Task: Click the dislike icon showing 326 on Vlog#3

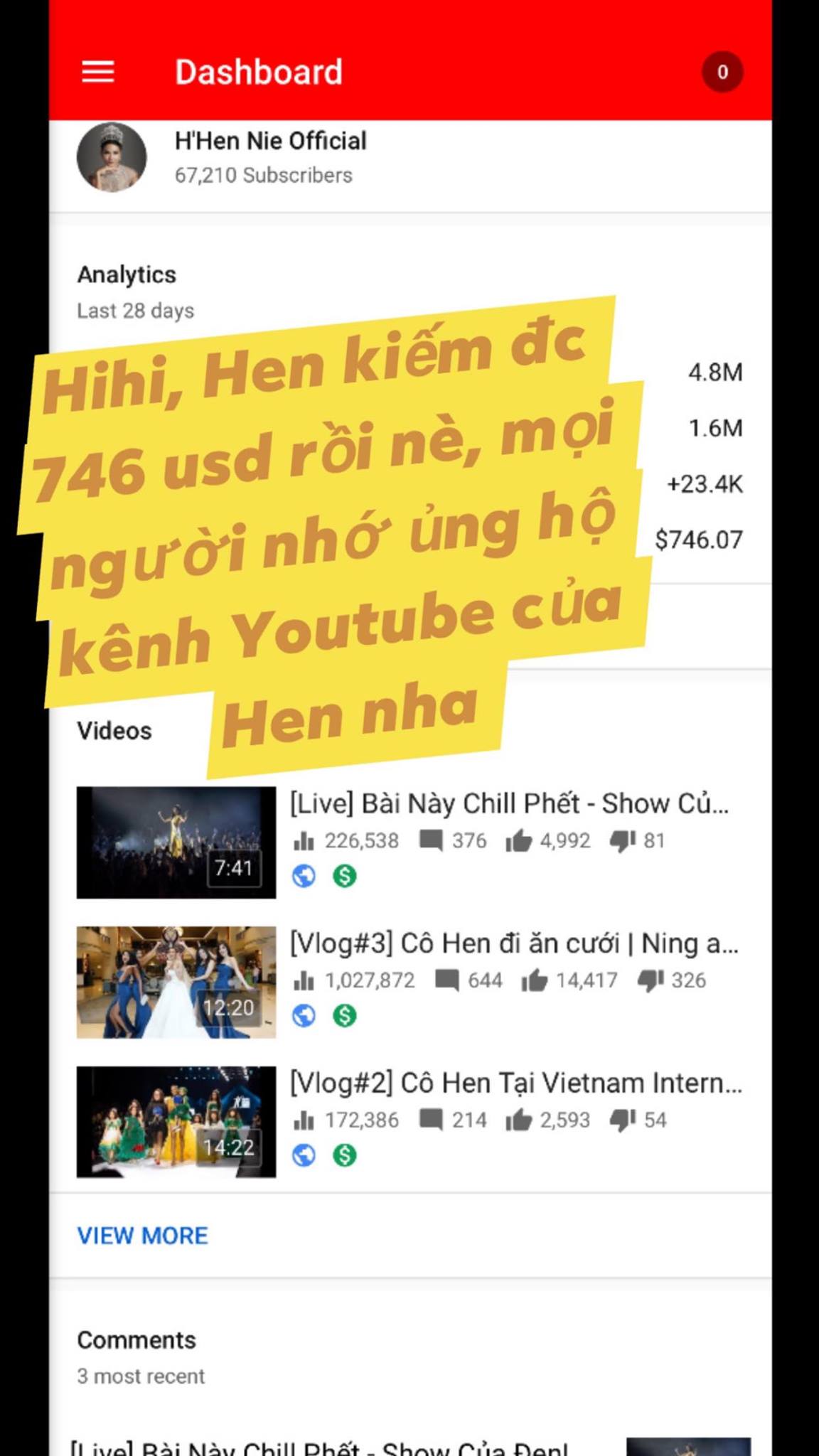Action: 649,980
